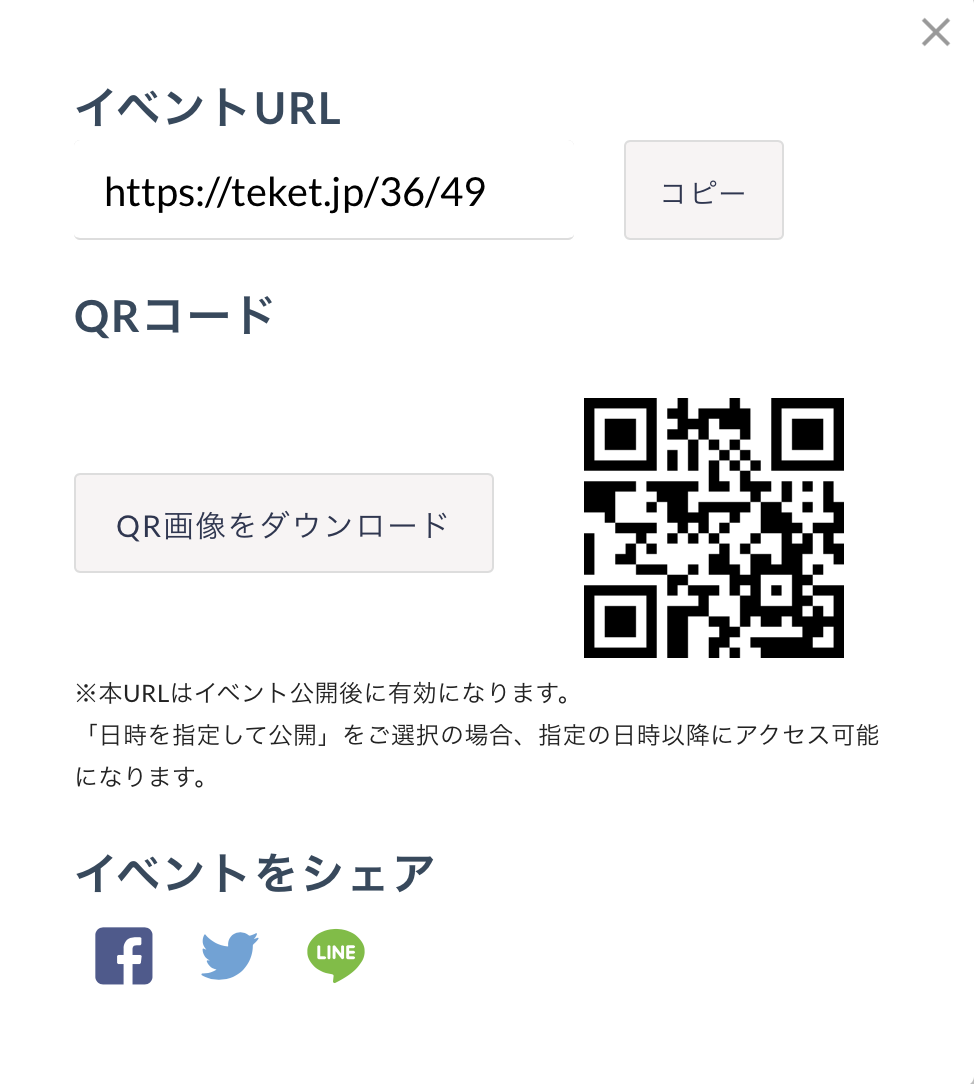Click the イベントURL heading

tap(208, 108)
